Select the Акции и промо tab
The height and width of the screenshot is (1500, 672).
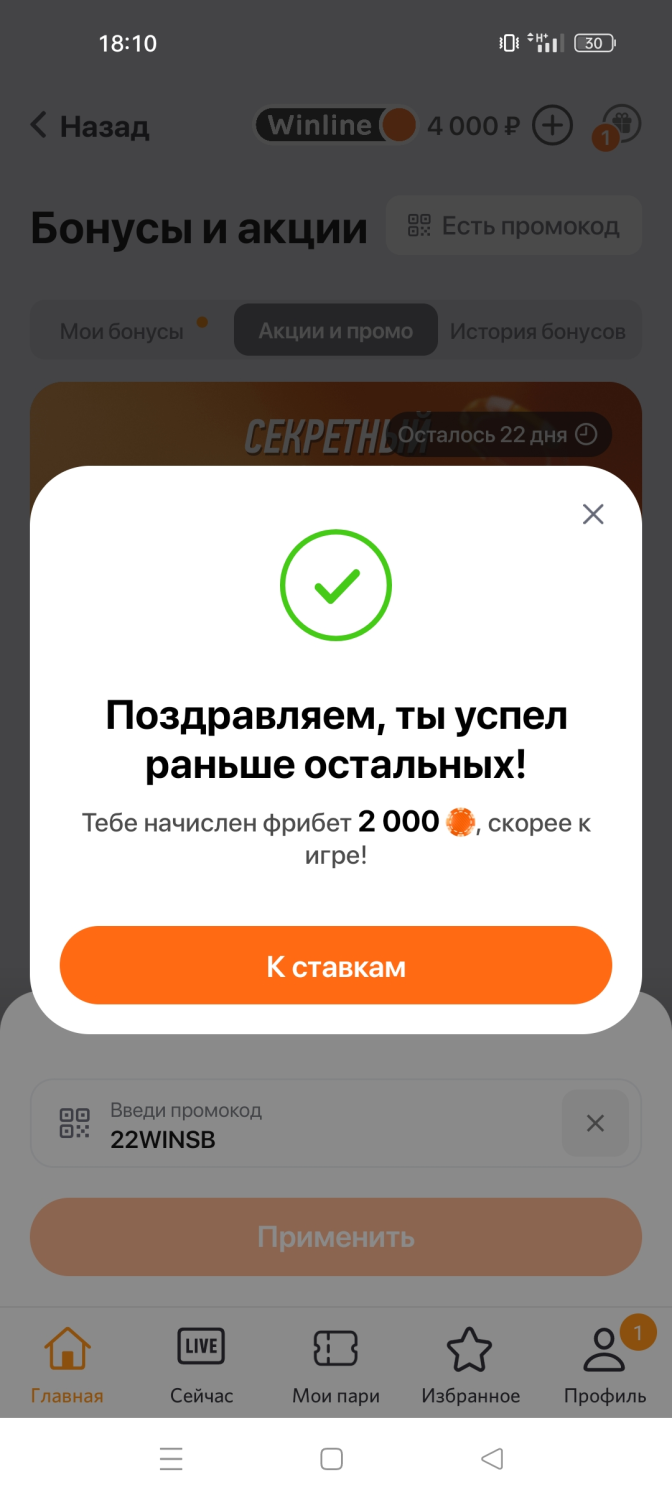pos(335,331)
